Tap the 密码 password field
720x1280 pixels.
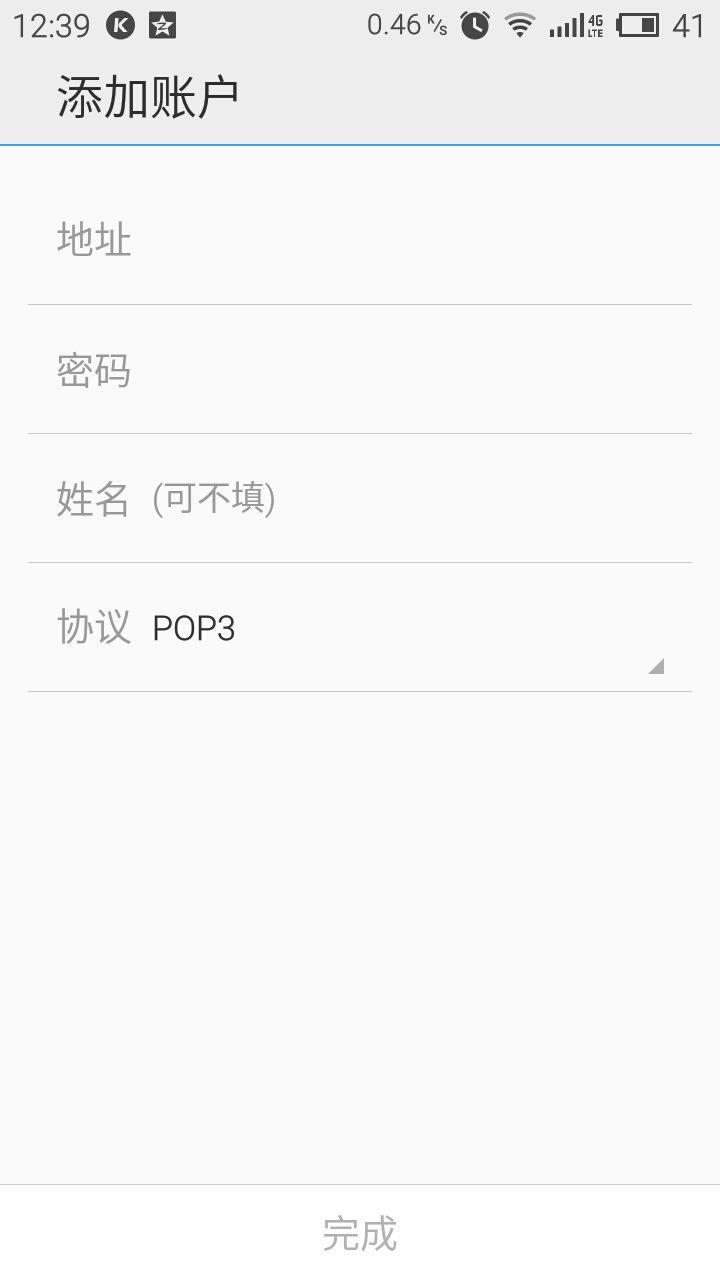tap(360, 370)
